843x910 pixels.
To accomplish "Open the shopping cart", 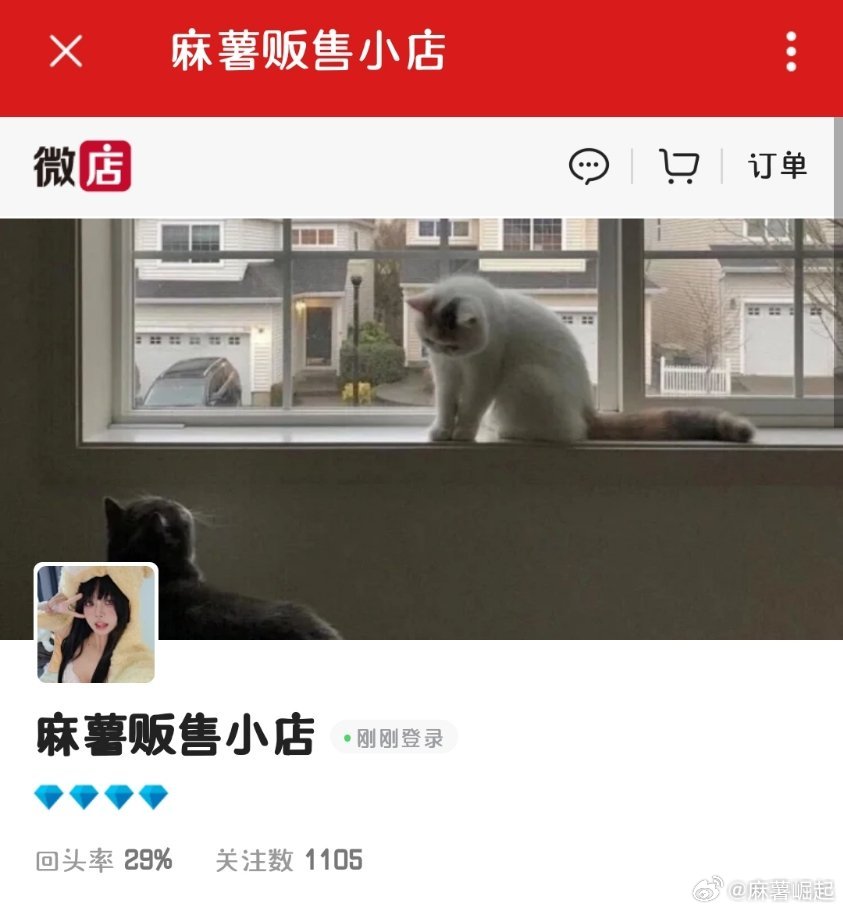I will [x=678, y=166].
